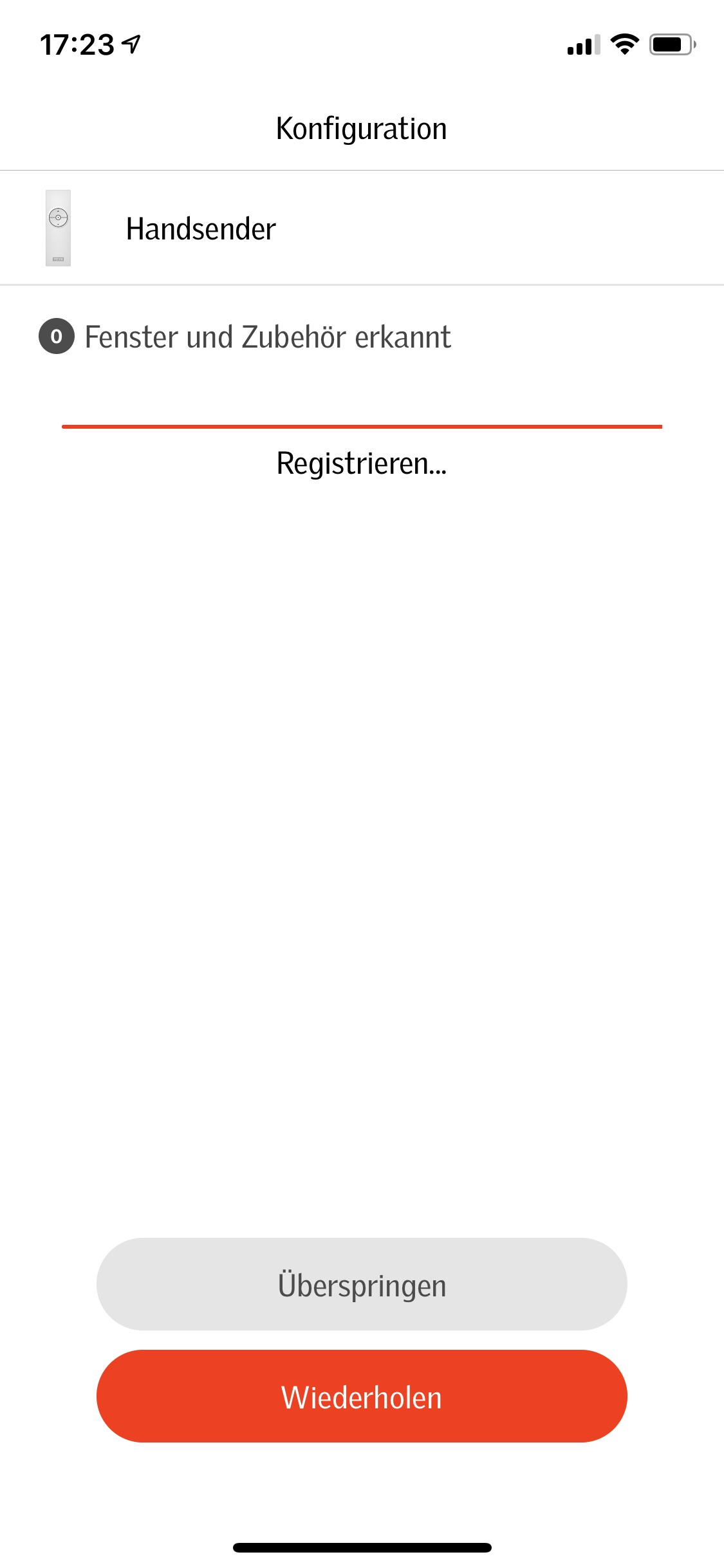724x1568 pixels.
Task: Retry registration with the Wiederholen button
Action: 362,1397
